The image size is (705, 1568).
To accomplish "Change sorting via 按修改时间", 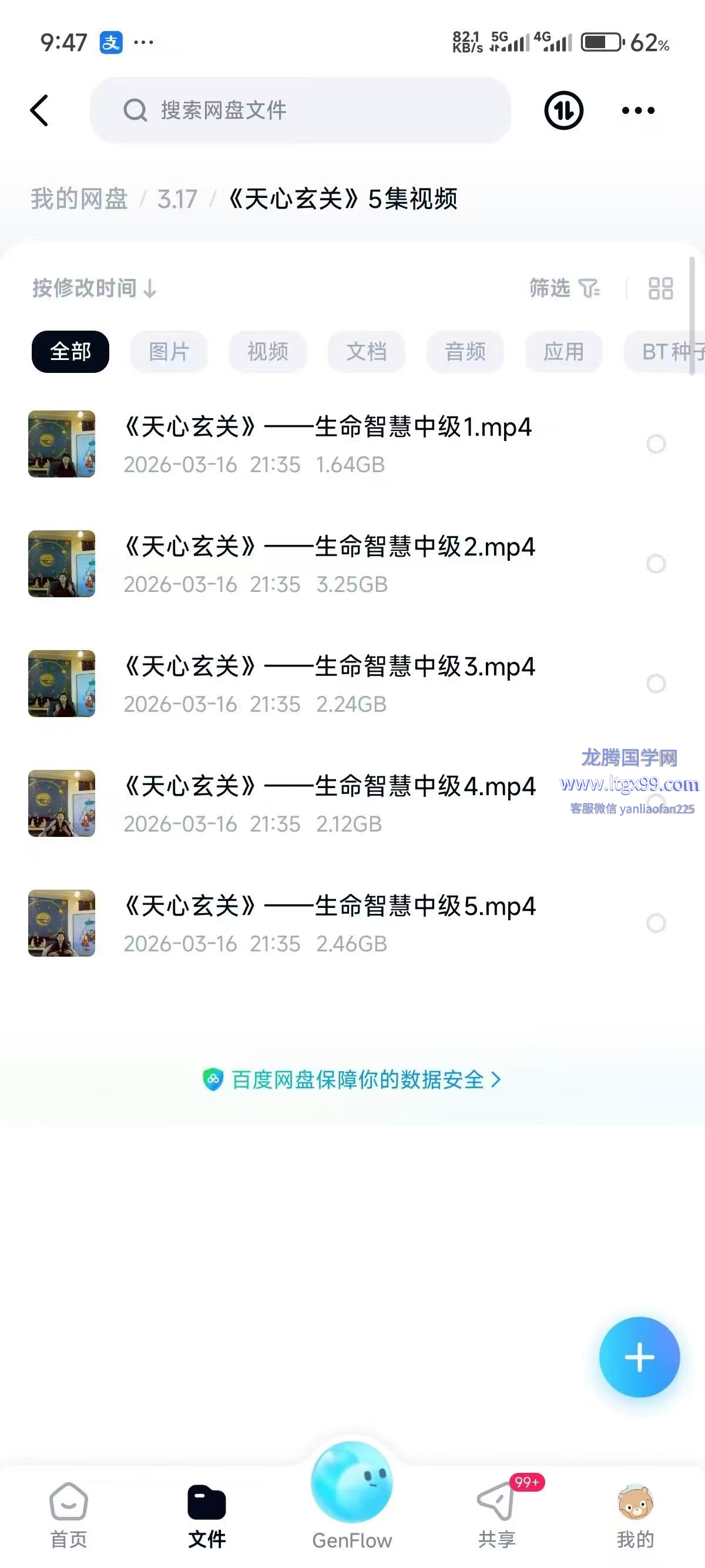I will tap(95, 288).
